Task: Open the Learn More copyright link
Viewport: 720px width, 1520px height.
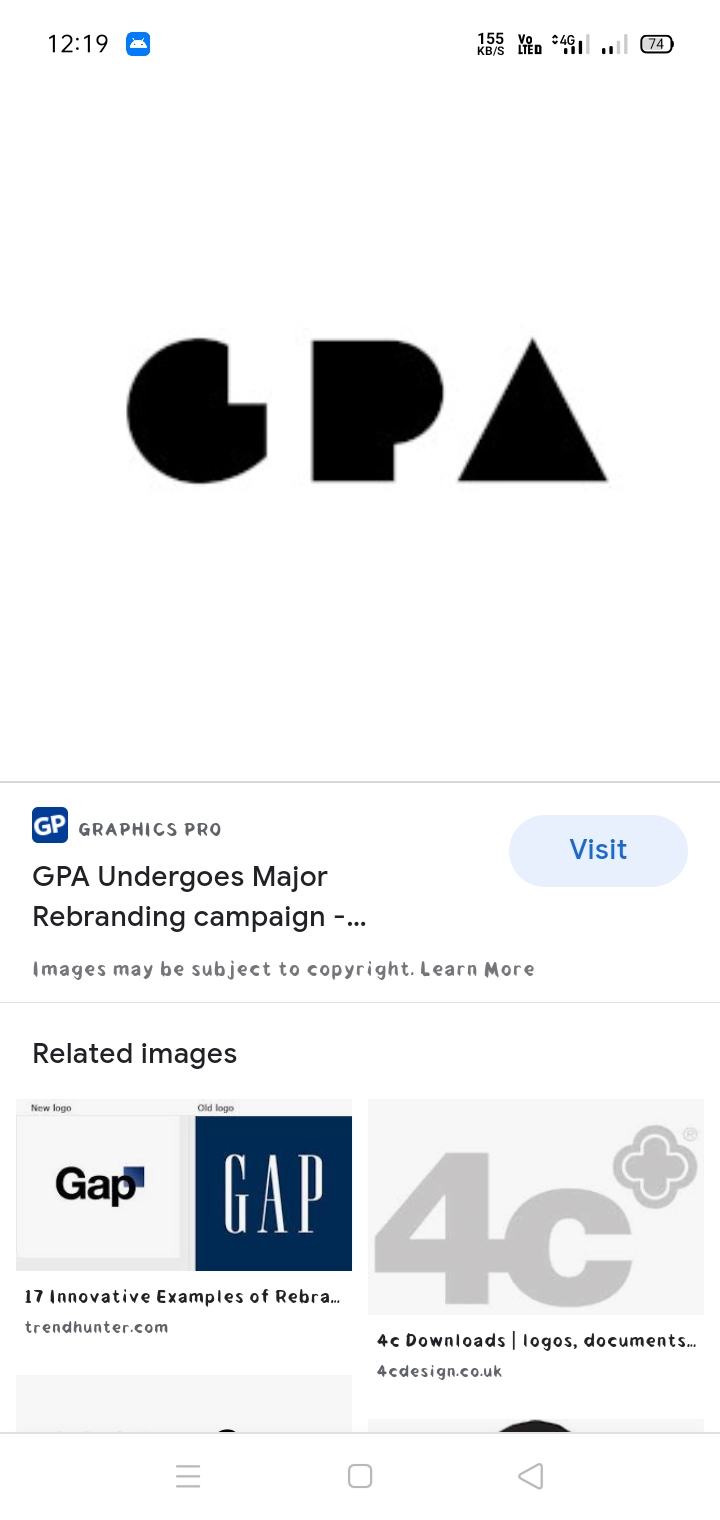Action: [x=477, y=969]
